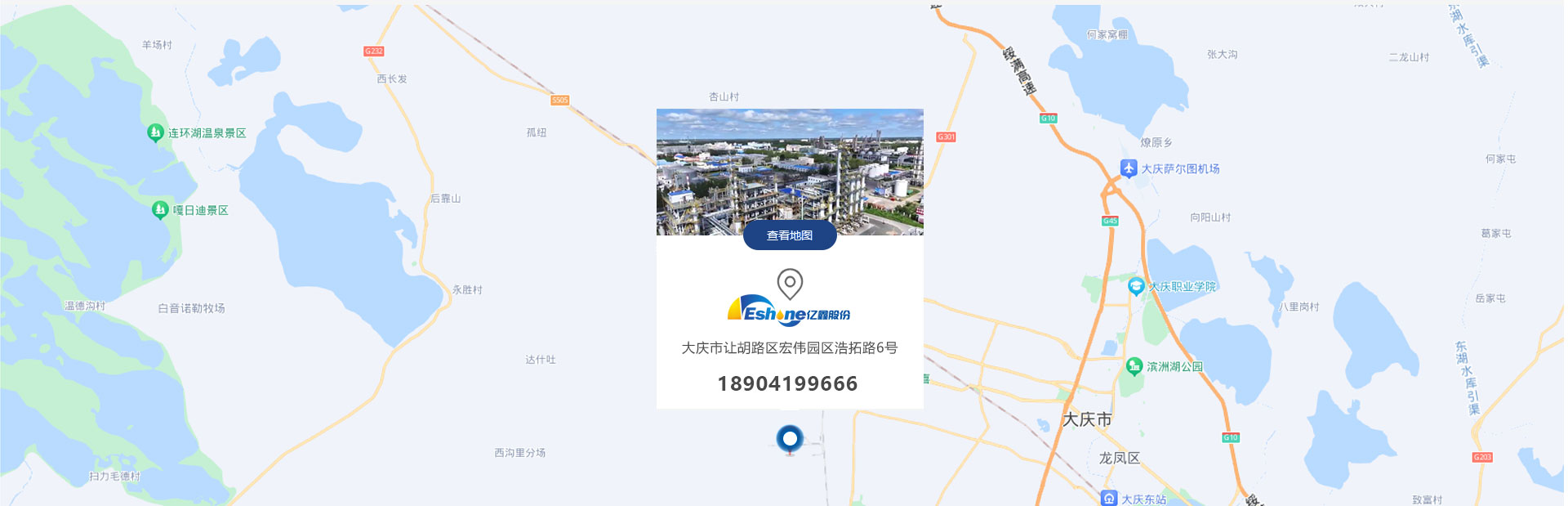Tap the 查看地图 button

pos(790,235)
